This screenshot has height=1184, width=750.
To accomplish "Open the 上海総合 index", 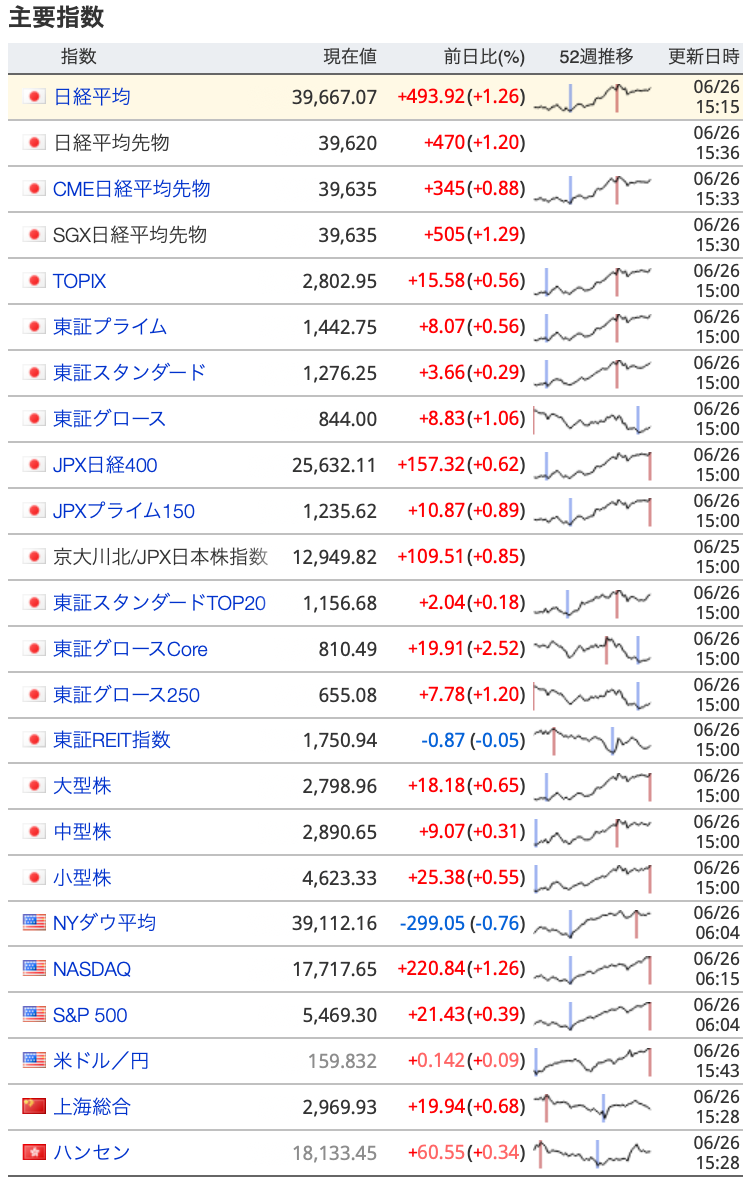I will [x=91, y=1107].
